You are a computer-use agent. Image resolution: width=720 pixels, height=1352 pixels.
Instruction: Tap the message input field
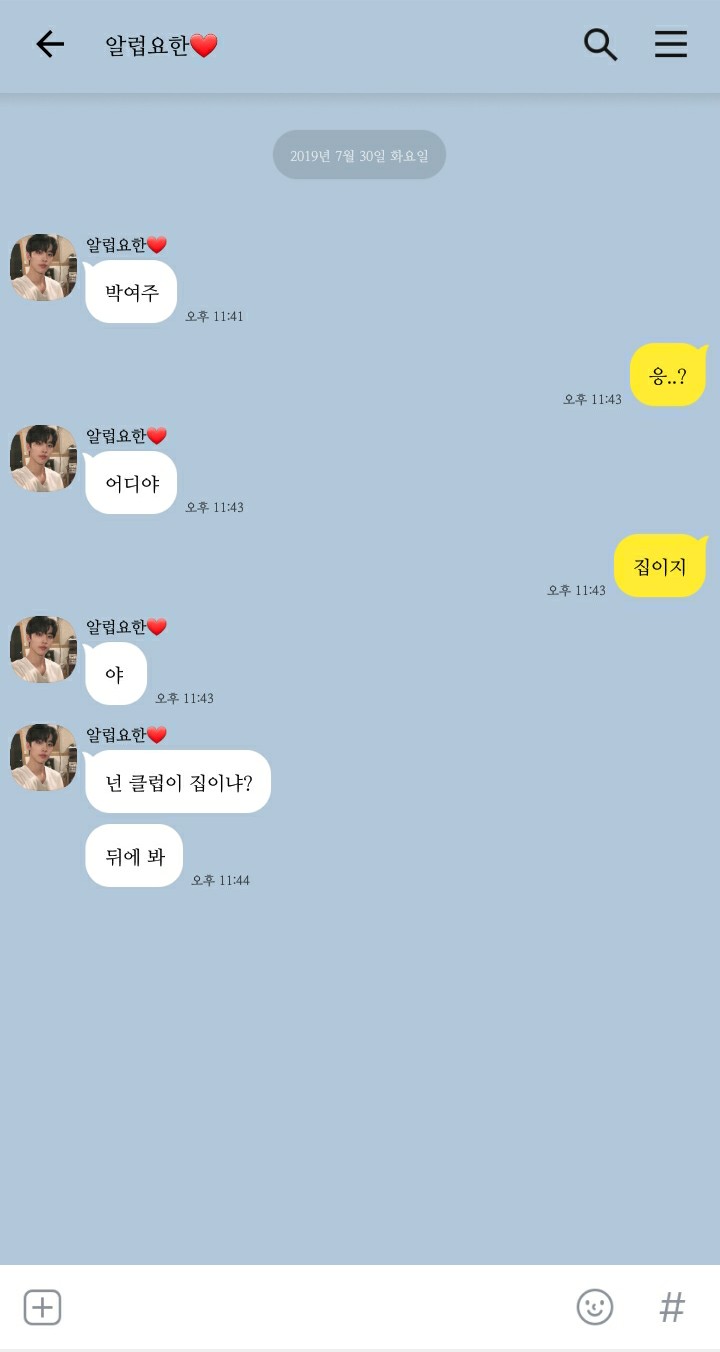(310, 1307)
